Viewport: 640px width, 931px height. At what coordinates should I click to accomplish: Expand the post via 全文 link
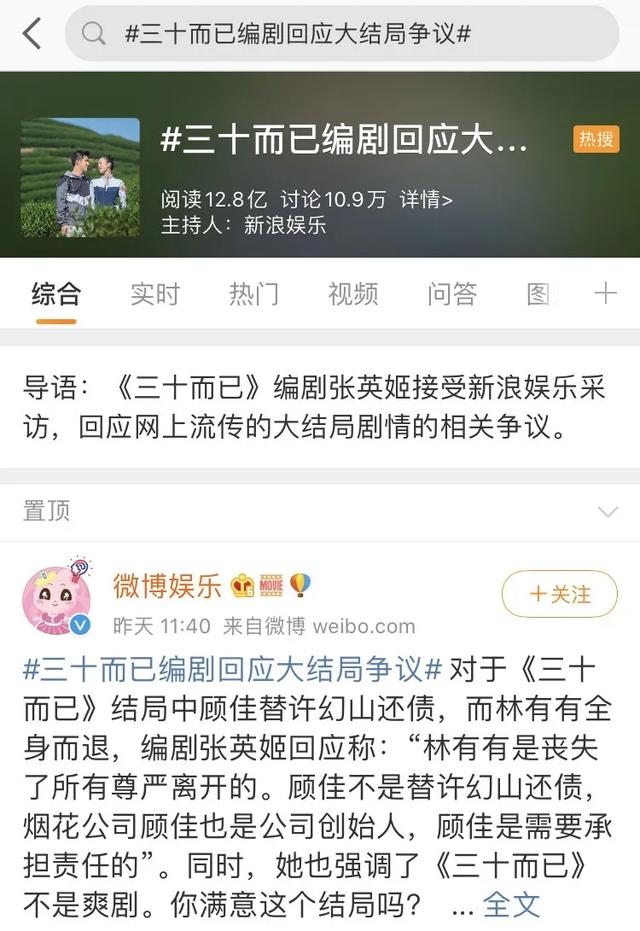511,904
